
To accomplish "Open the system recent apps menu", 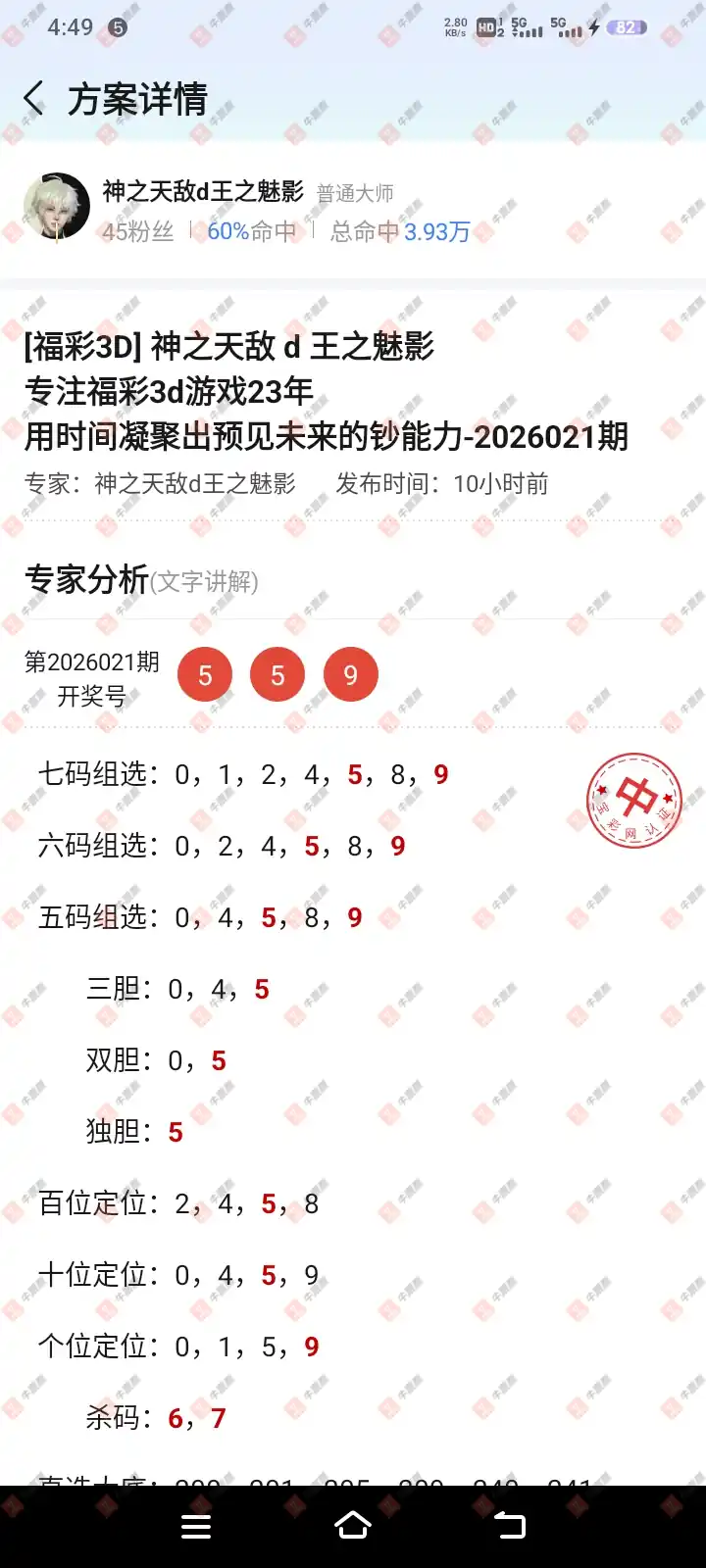I will (x=196, y=1526).
